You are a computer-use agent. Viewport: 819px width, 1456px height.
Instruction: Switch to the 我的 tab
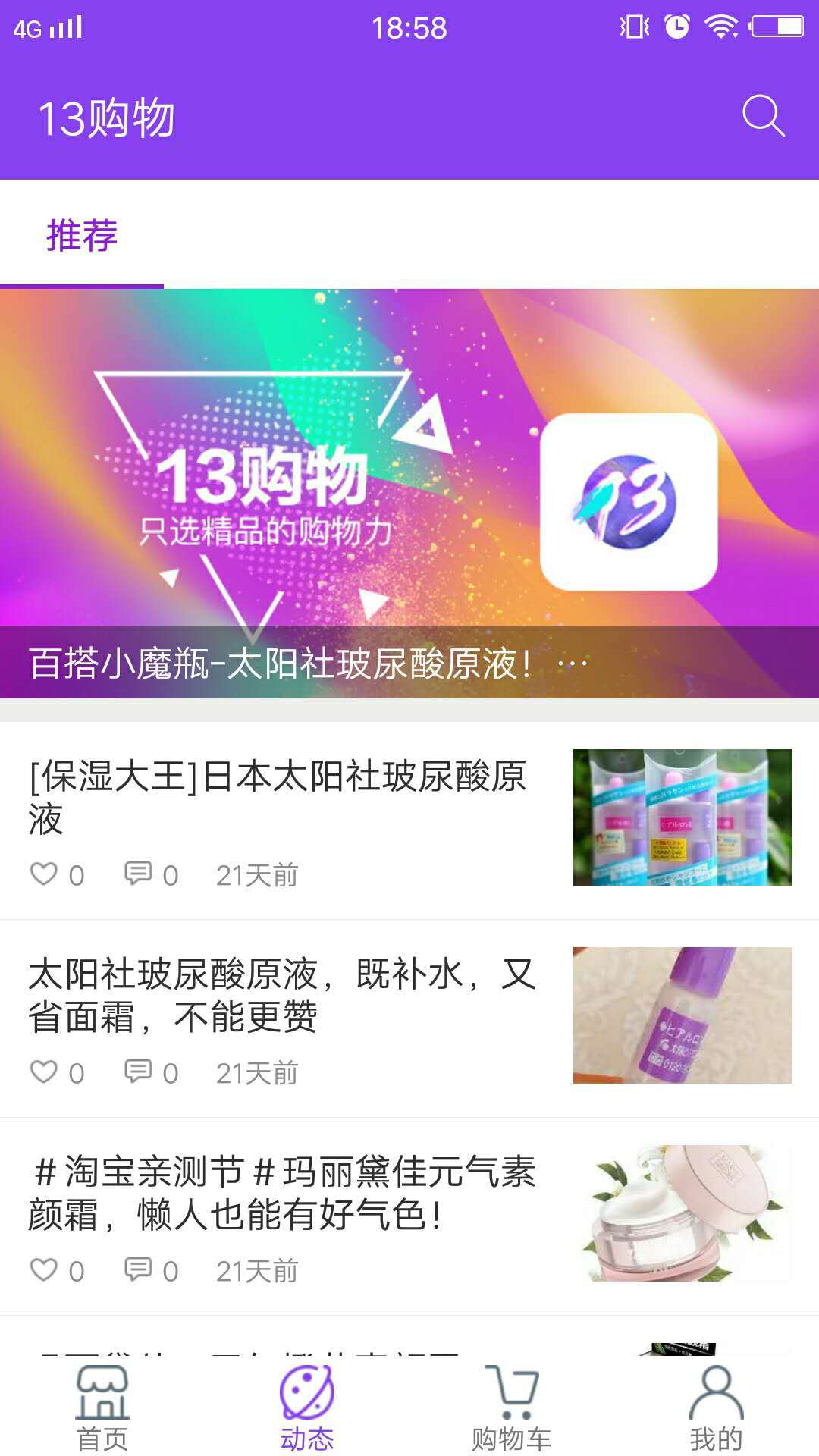click(716, 1408)
